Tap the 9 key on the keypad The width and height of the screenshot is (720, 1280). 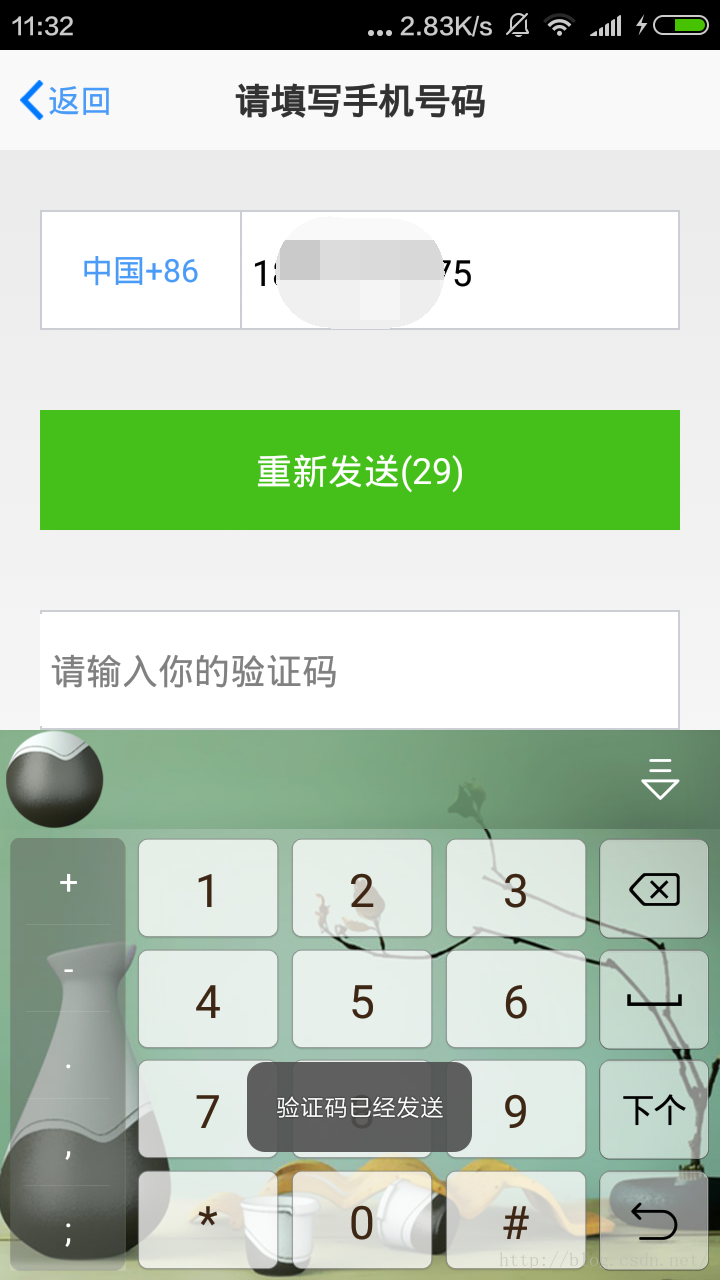[x=515, y=1110]
